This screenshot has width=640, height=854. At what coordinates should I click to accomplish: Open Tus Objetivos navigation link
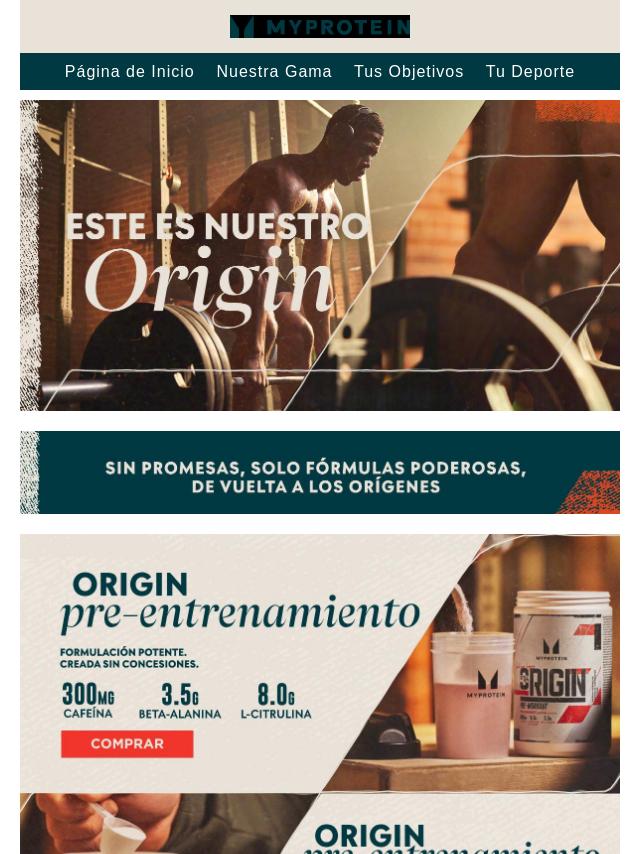[408, 72]
